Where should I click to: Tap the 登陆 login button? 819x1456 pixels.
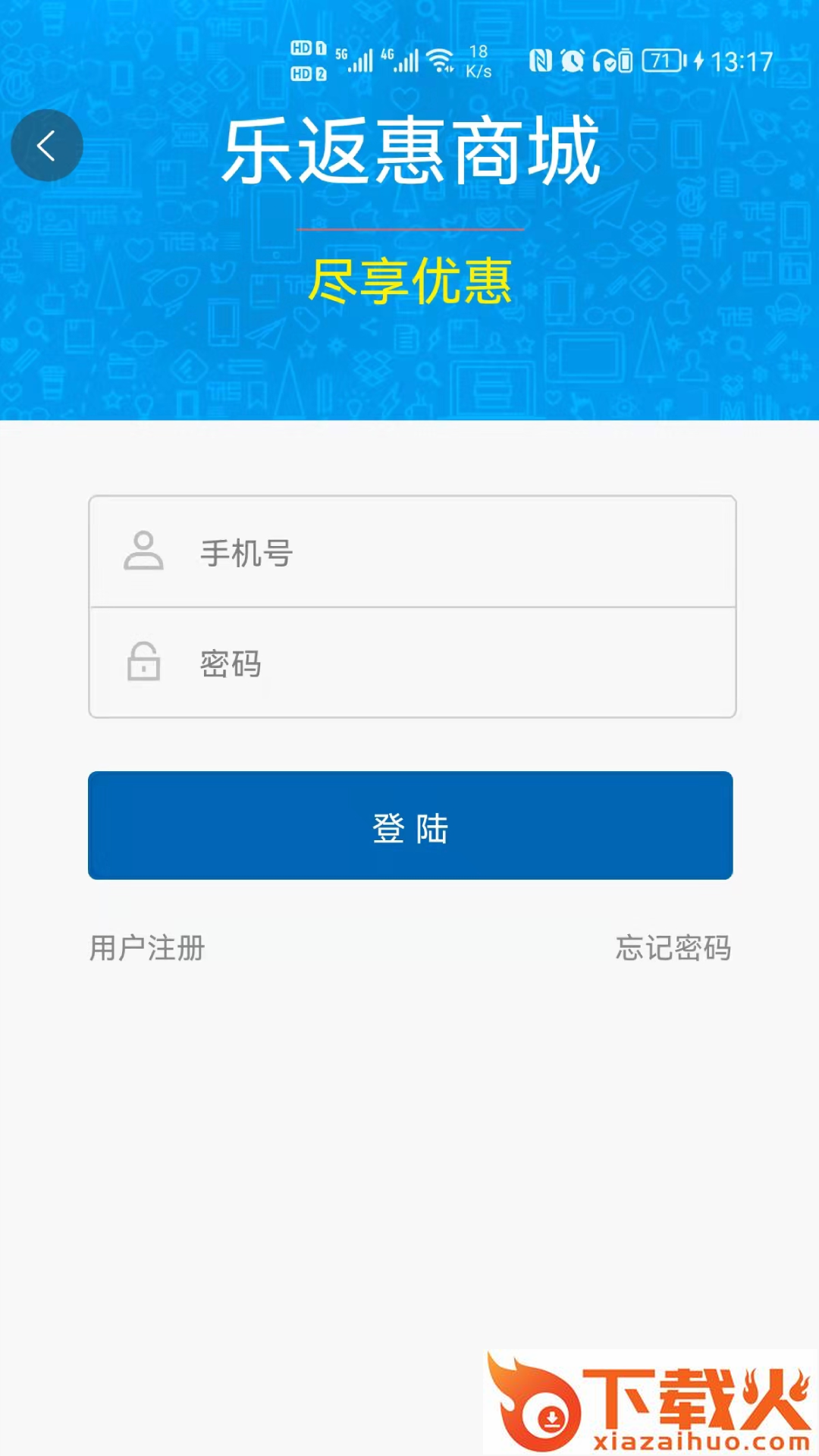coord(410,826)
